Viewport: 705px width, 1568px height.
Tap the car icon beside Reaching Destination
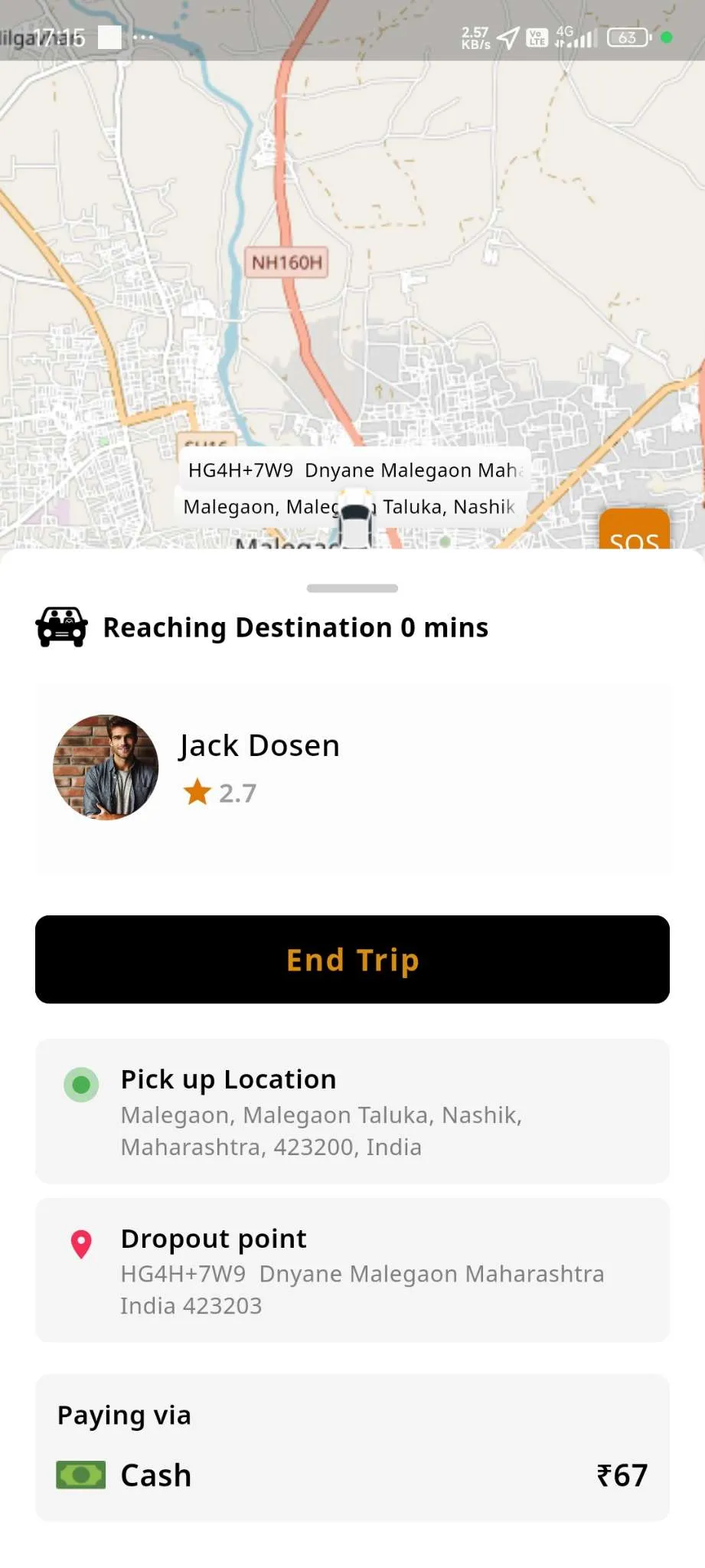pos(62,627)
